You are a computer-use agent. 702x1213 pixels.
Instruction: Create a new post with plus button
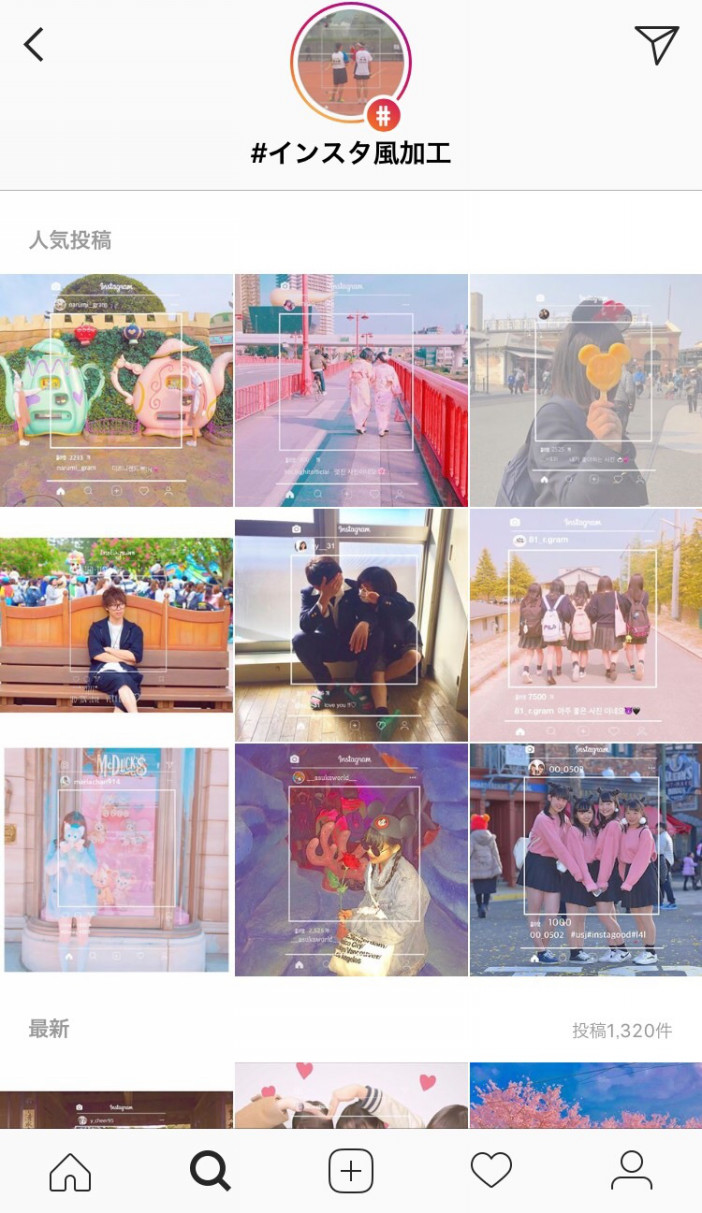click(351, 1171)
